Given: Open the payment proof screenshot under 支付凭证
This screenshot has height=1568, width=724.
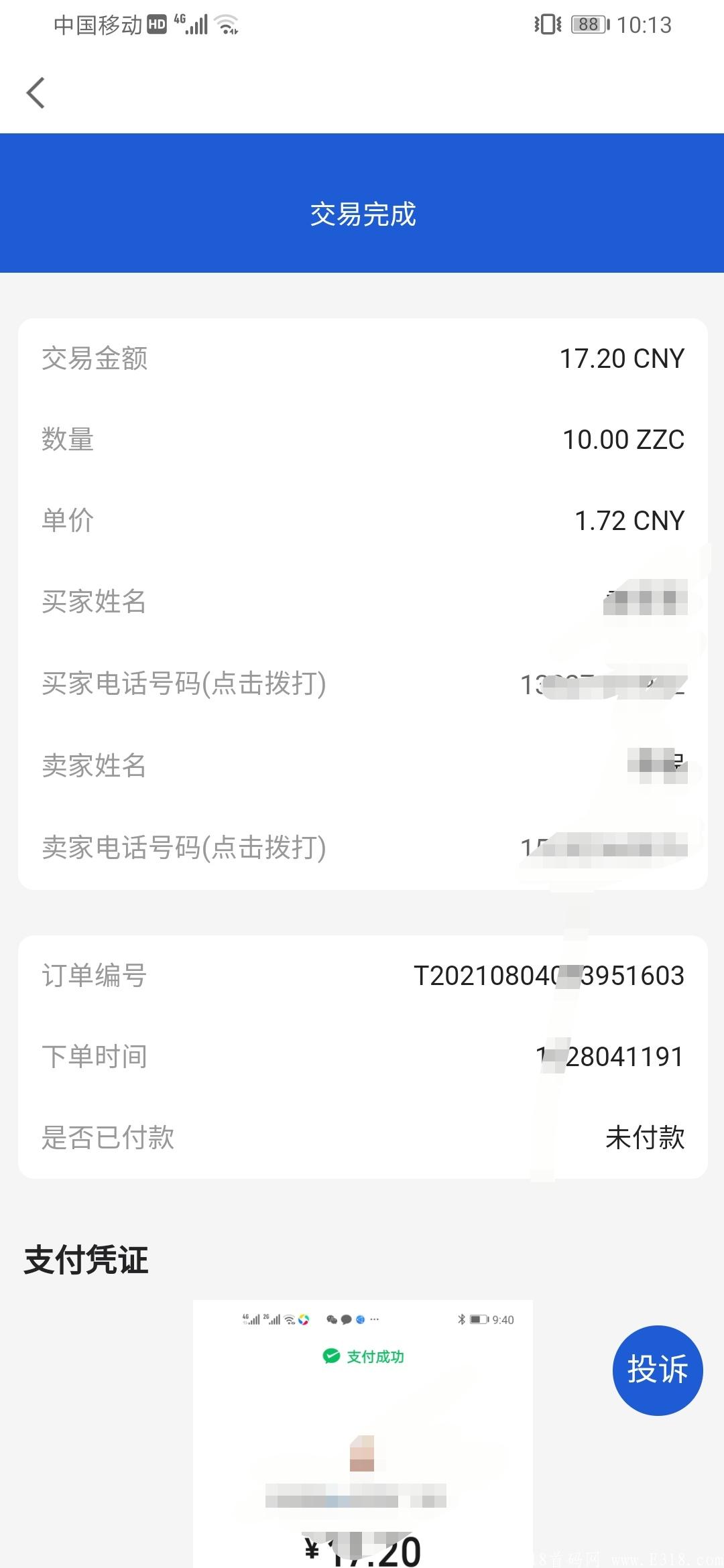Looking at the screenshot, I should click(363, 1434).
